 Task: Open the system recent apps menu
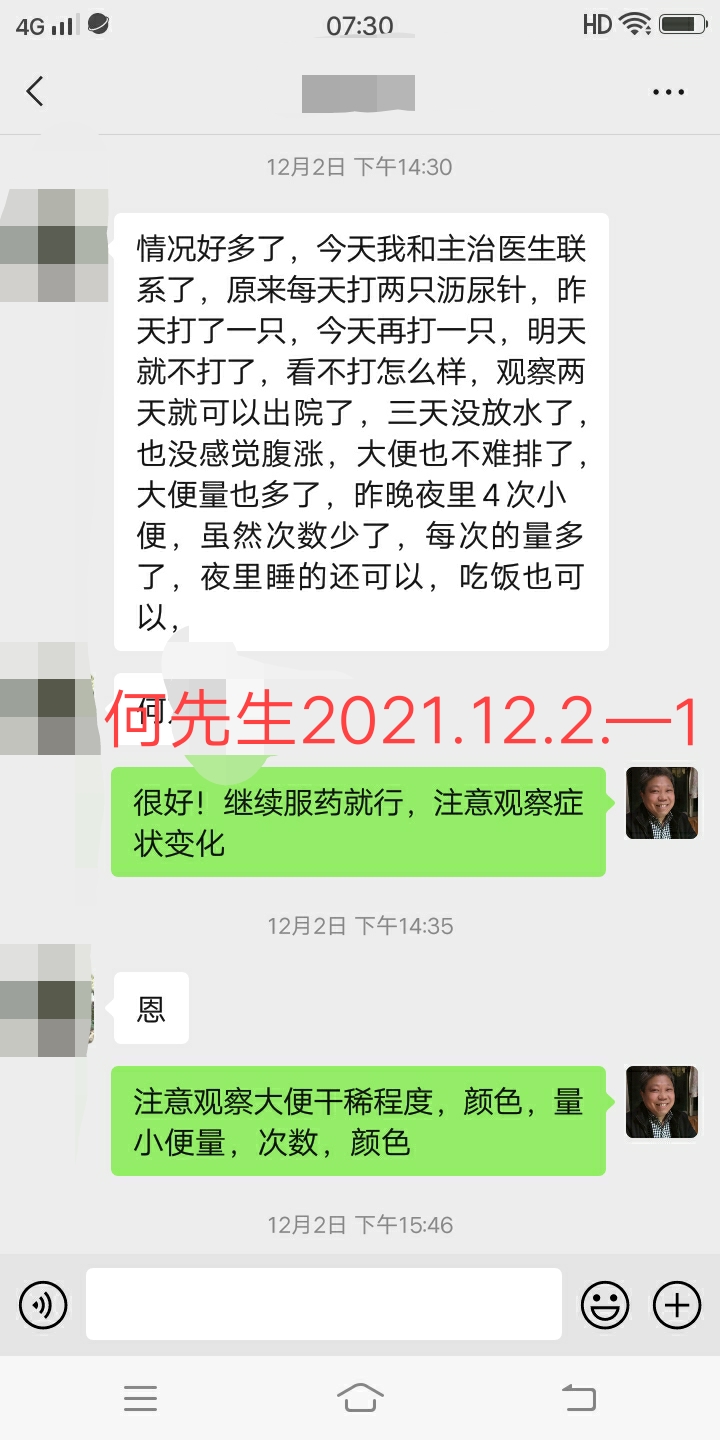[x=141, y=1397]
